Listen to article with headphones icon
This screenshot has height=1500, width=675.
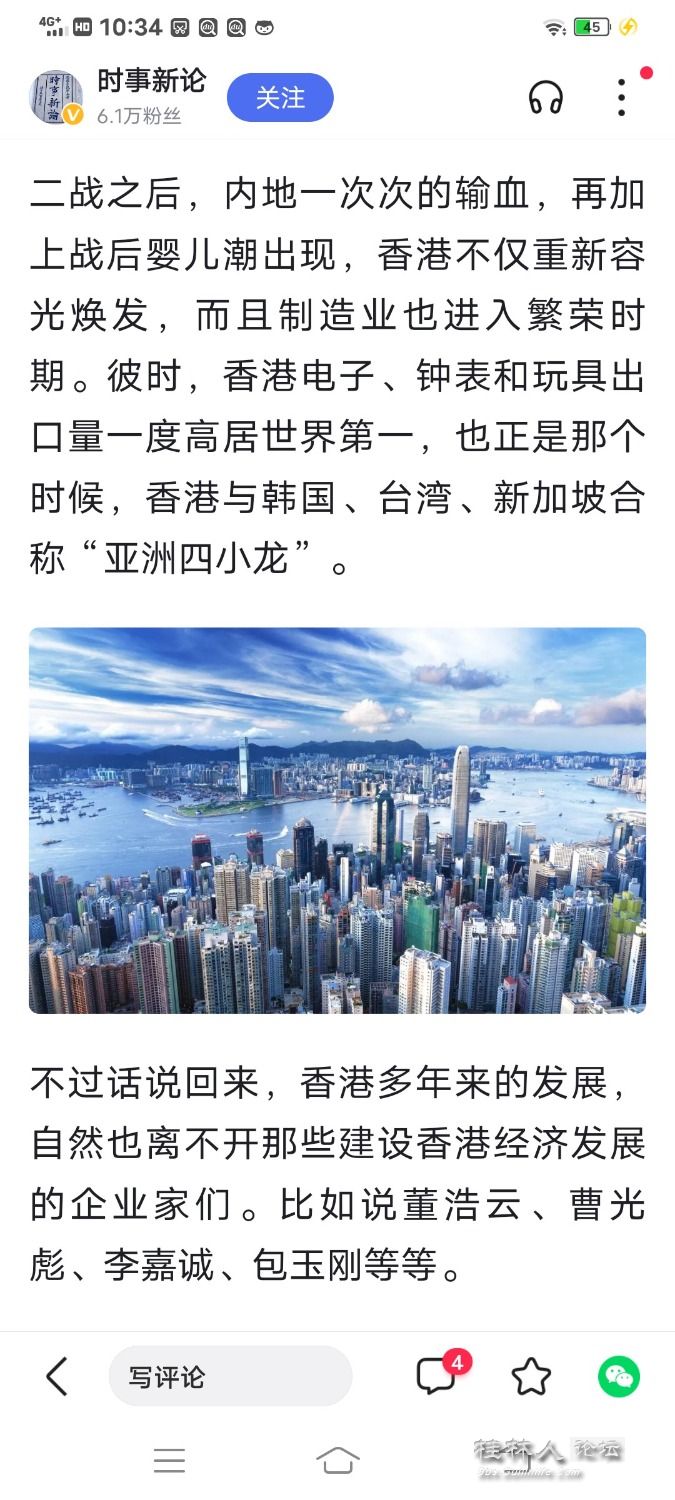546,98
